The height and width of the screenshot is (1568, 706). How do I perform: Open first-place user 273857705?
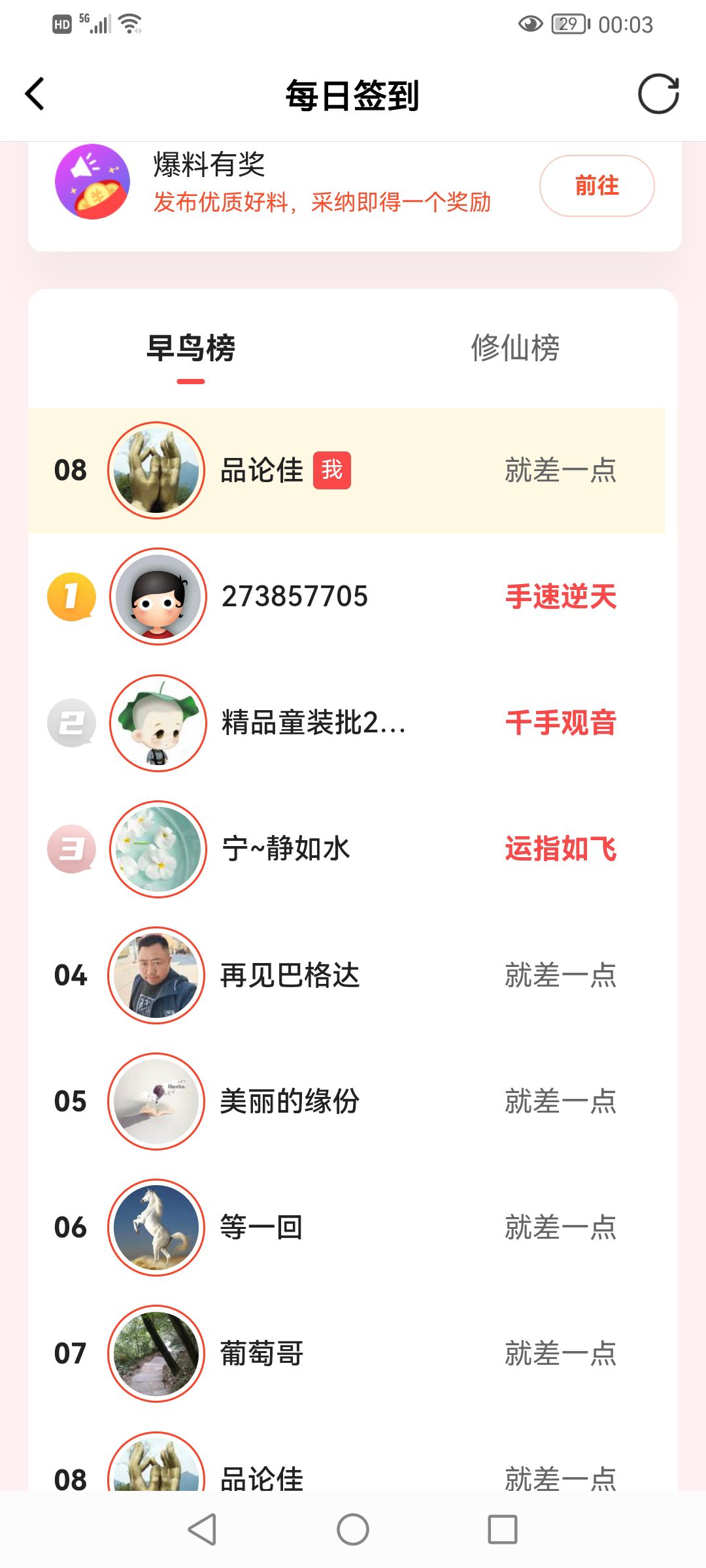[x=294, y=596]
